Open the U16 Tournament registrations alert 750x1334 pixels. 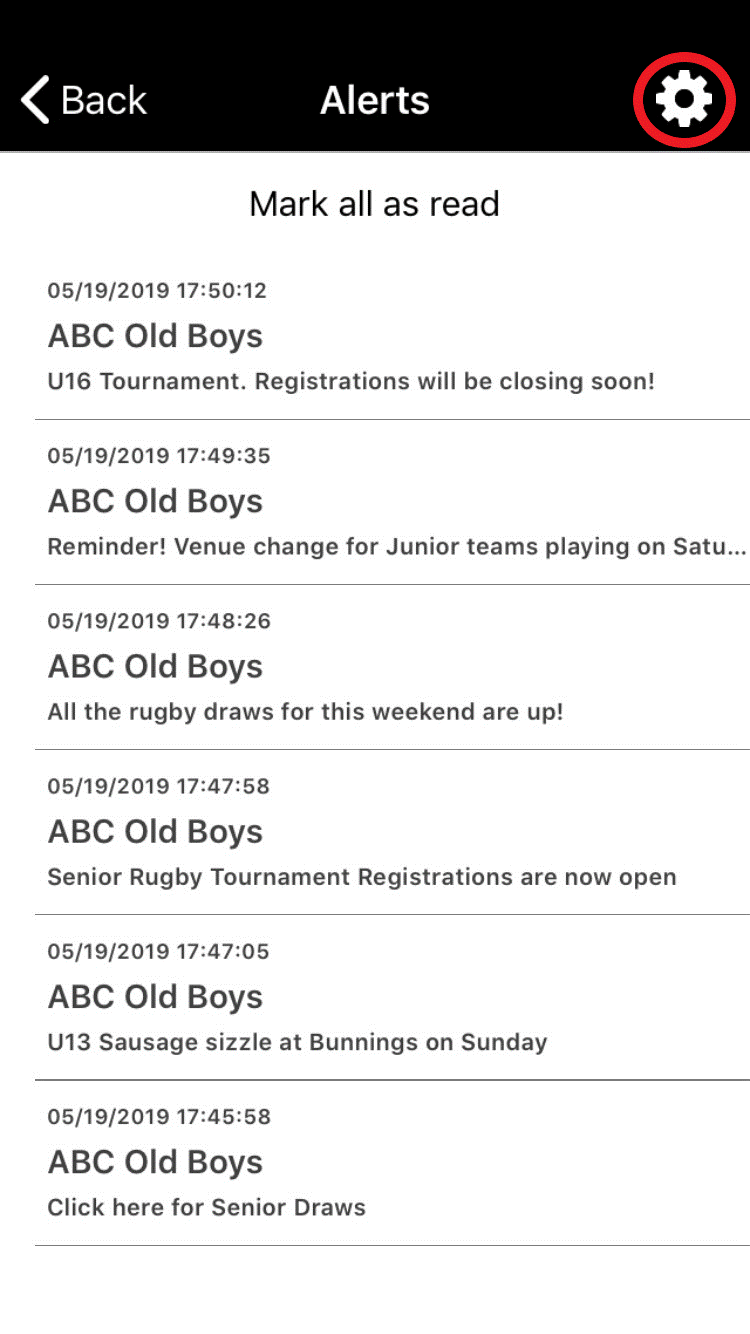tap(392, 337)
